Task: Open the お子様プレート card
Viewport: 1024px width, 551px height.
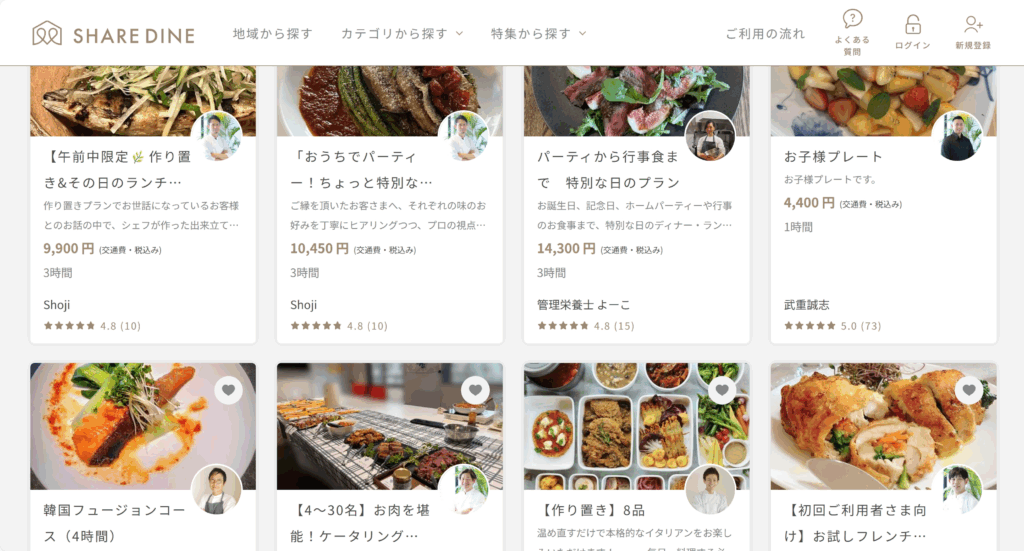Action: coord(834,157)
